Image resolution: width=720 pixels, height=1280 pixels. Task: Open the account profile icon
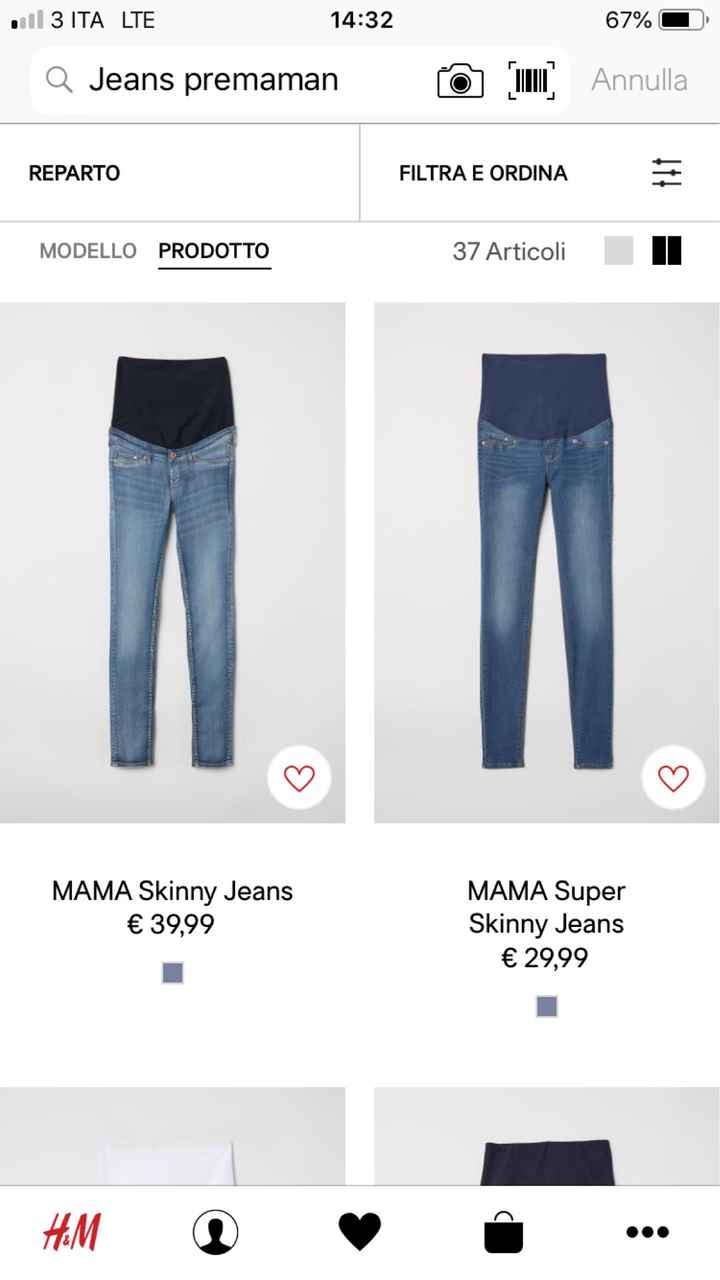tap(216, 1232)
